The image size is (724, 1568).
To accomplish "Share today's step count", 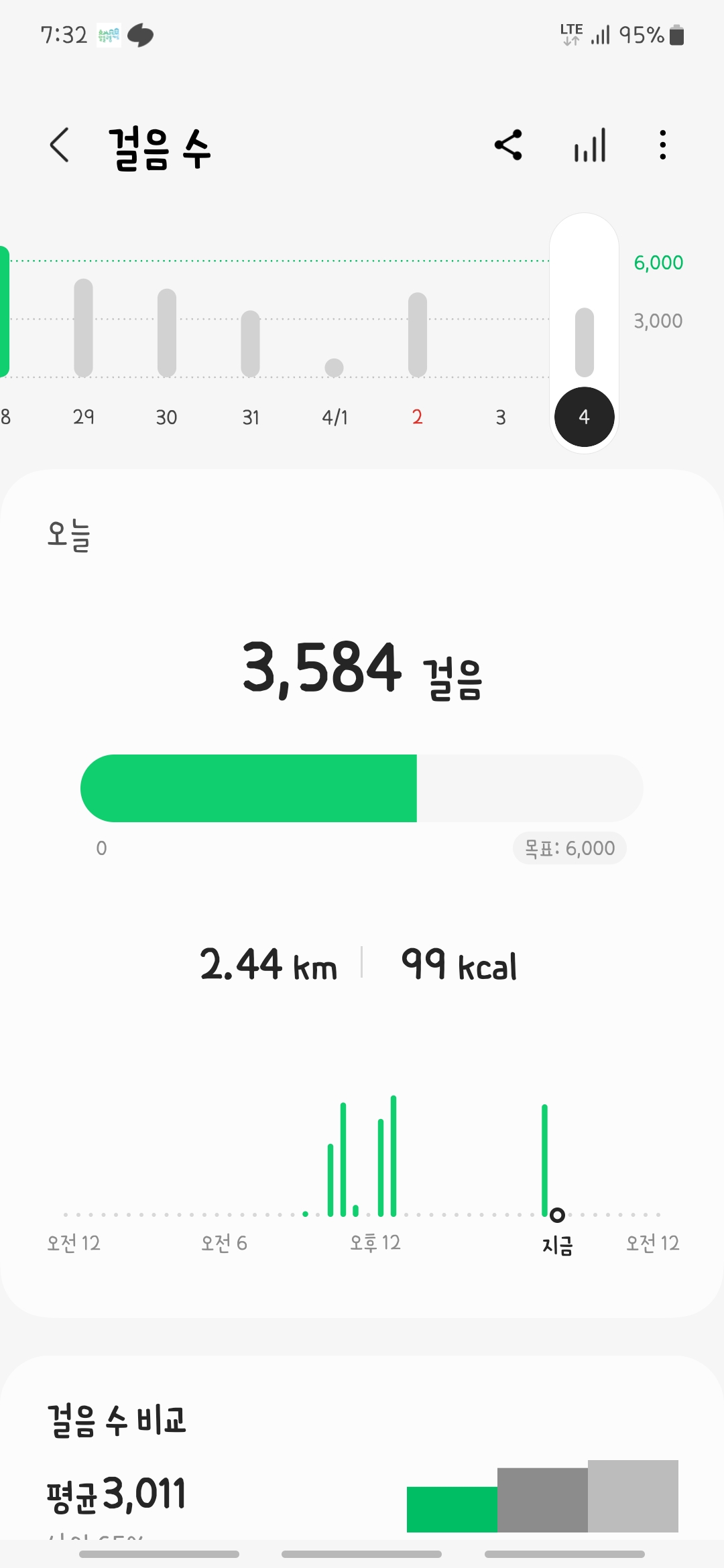I will click(508, 145).
